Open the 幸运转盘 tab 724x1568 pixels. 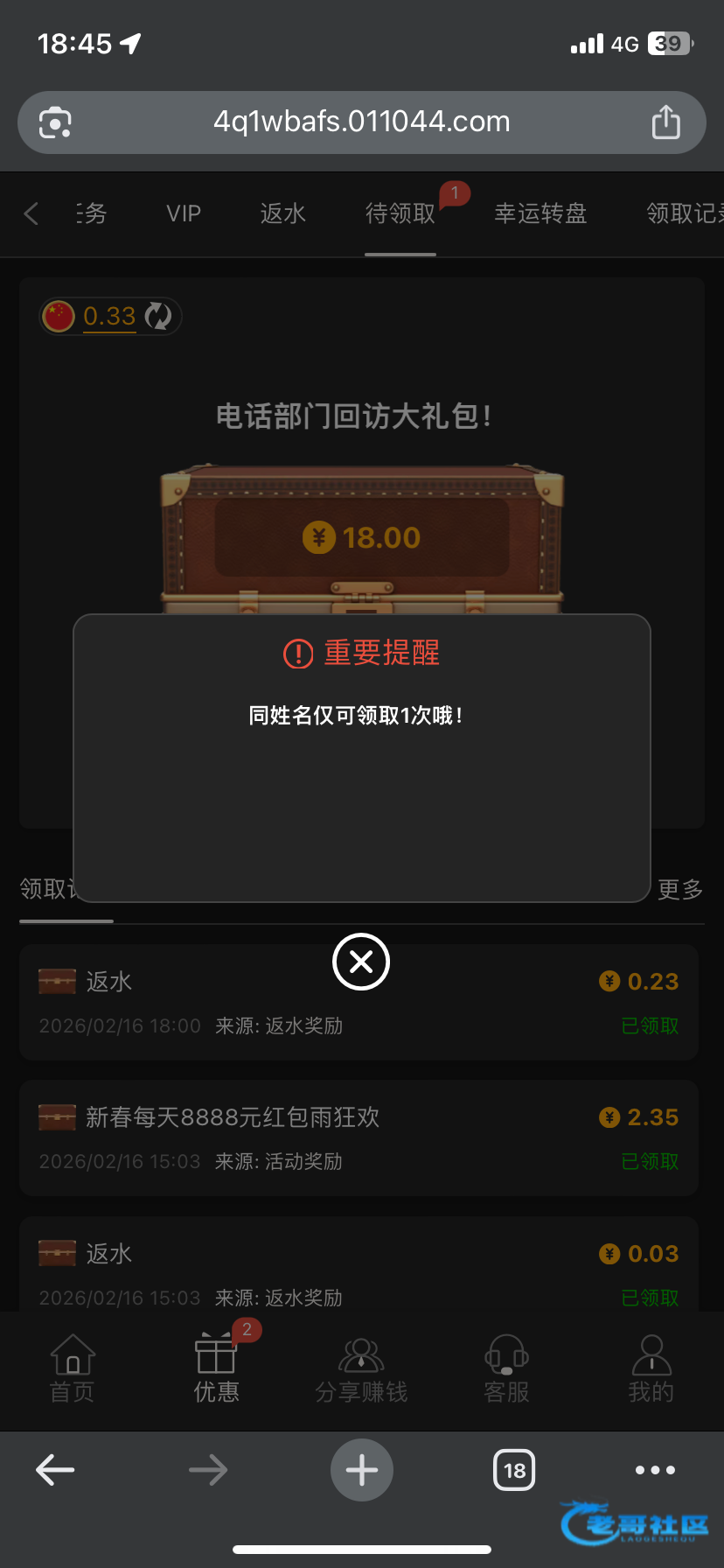pos(540,213)
